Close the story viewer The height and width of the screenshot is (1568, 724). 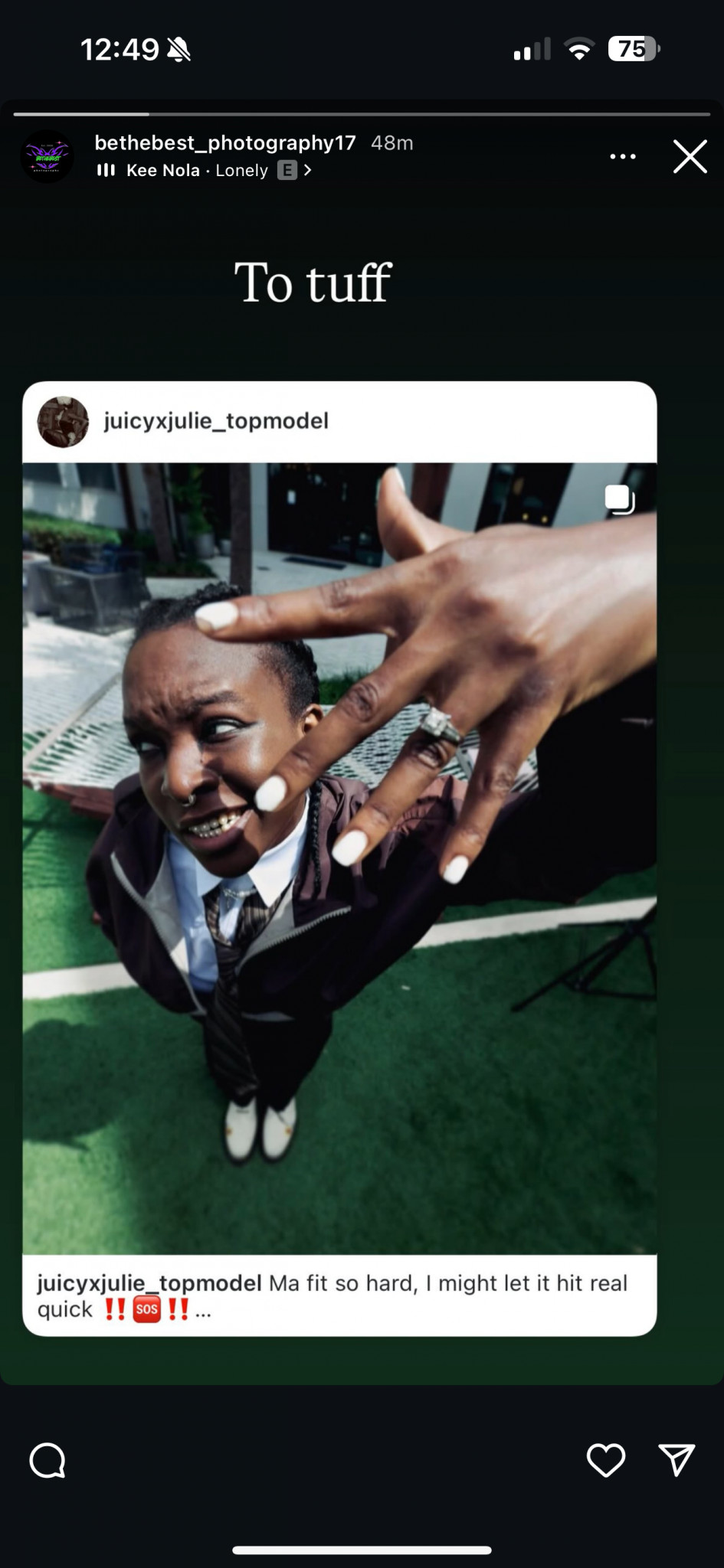click(690, 156)
